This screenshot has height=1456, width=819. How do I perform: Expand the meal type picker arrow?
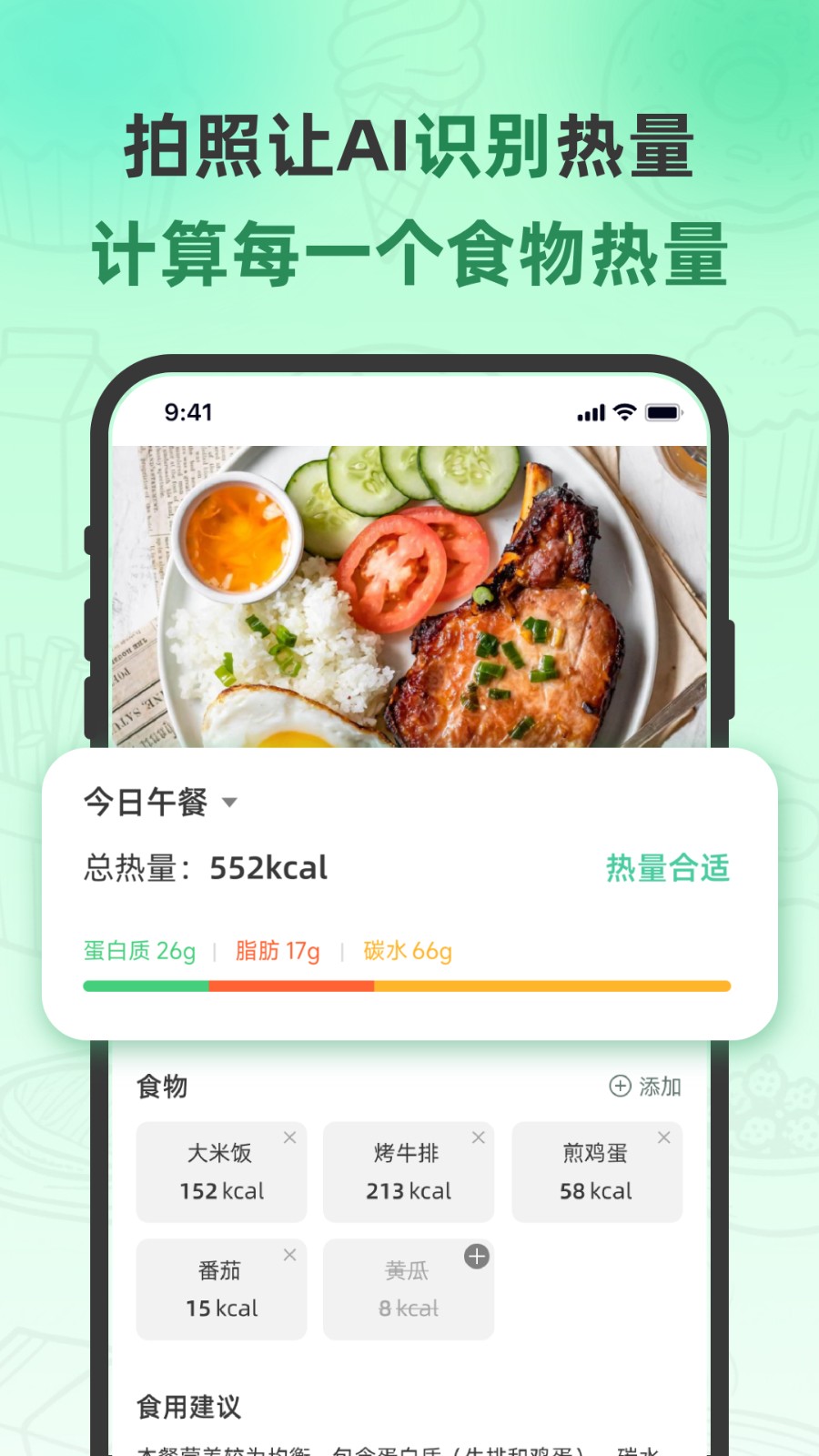(x=230, y=804)
